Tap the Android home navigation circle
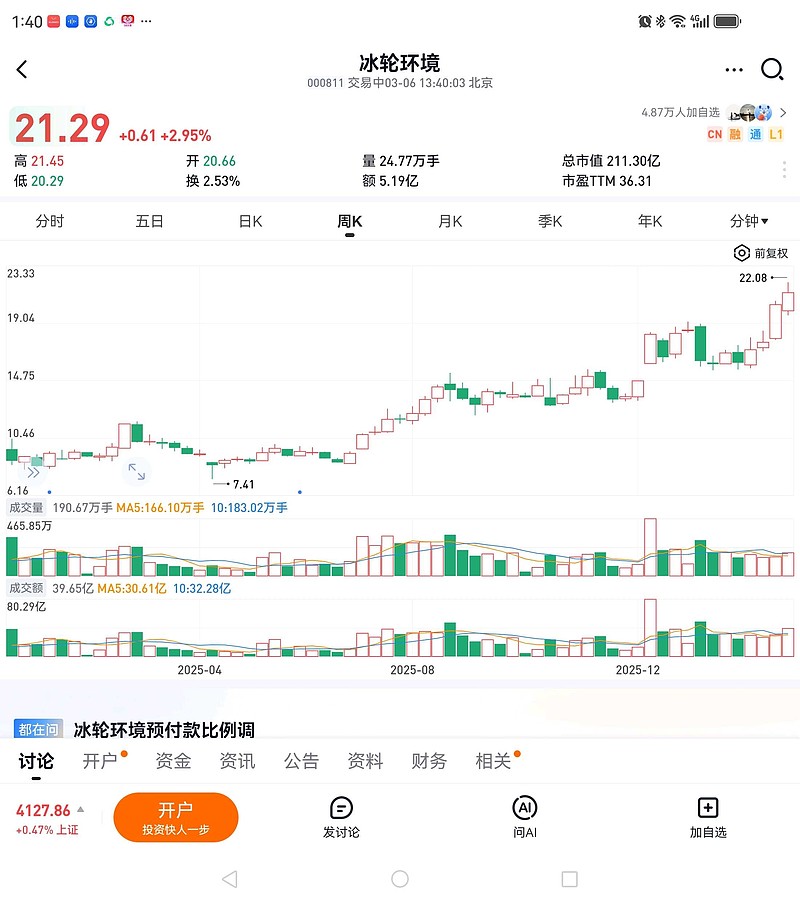This screenshot has width=800, height=902. pyautogui.click(x=399, y=878)
